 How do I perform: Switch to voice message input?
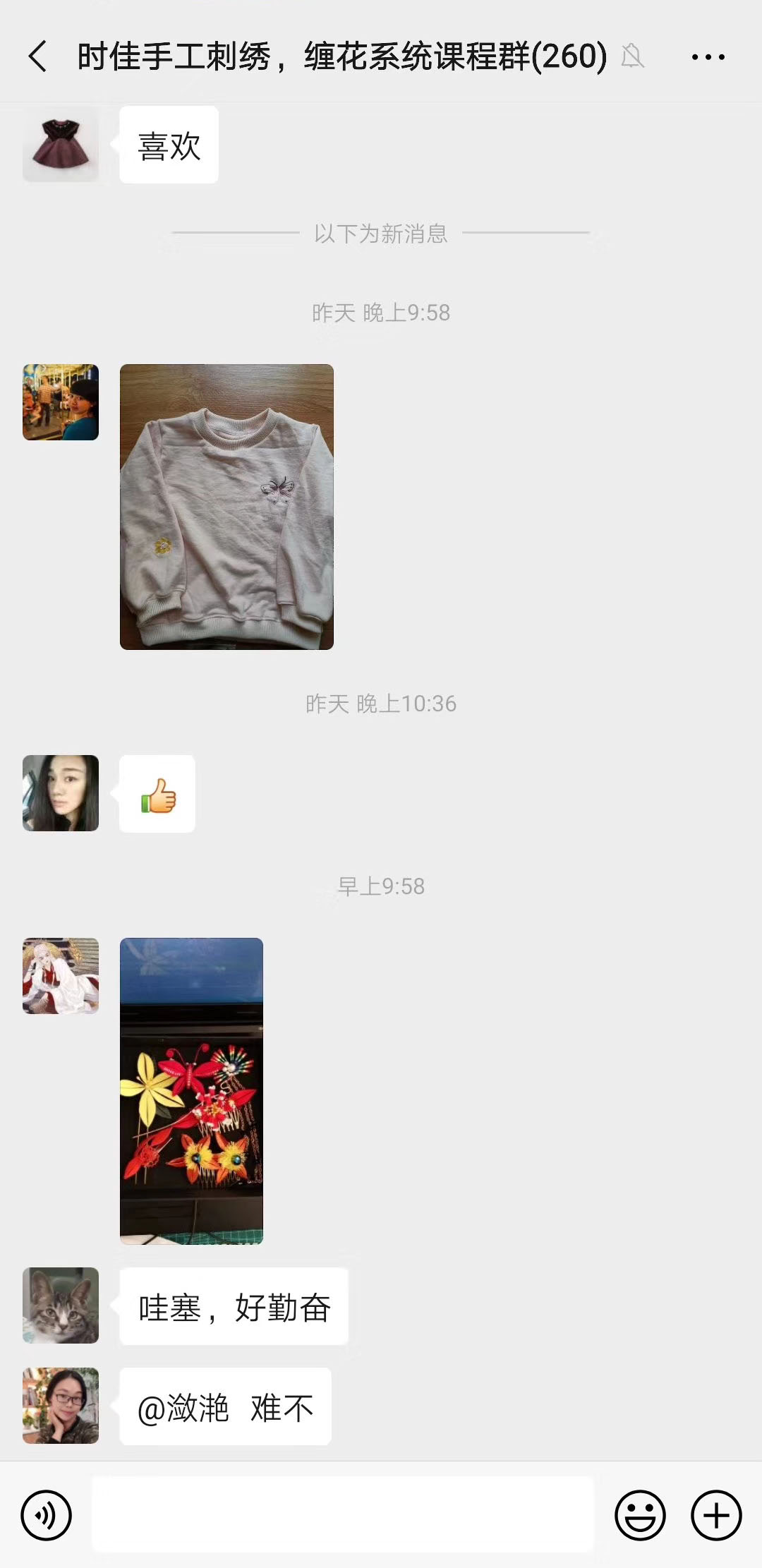[x=47, y=1515]
